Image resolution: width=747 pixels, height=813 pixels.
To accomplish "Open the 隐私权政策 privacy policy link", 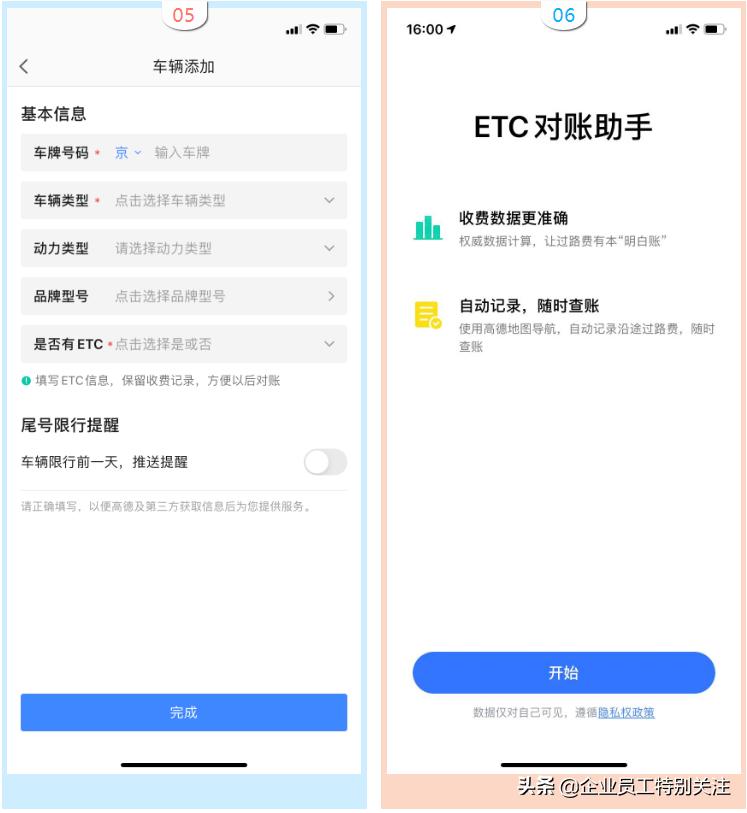I will pos(625,713).
